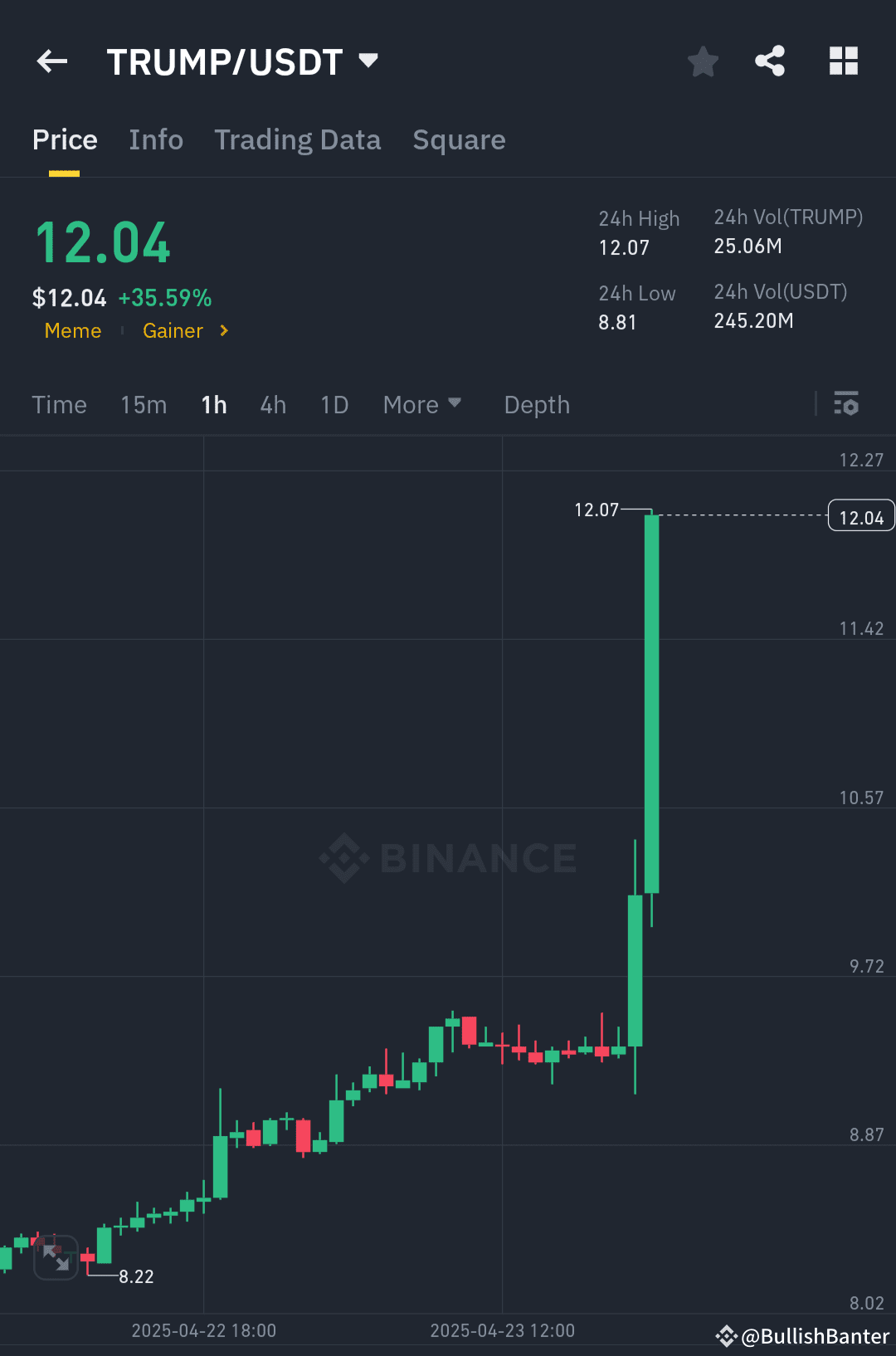Image resolution: width=896 pixels, height=1356 pixels.
Task: Add TRUMP/USDT to favorites via star
Action: point(703,61)
